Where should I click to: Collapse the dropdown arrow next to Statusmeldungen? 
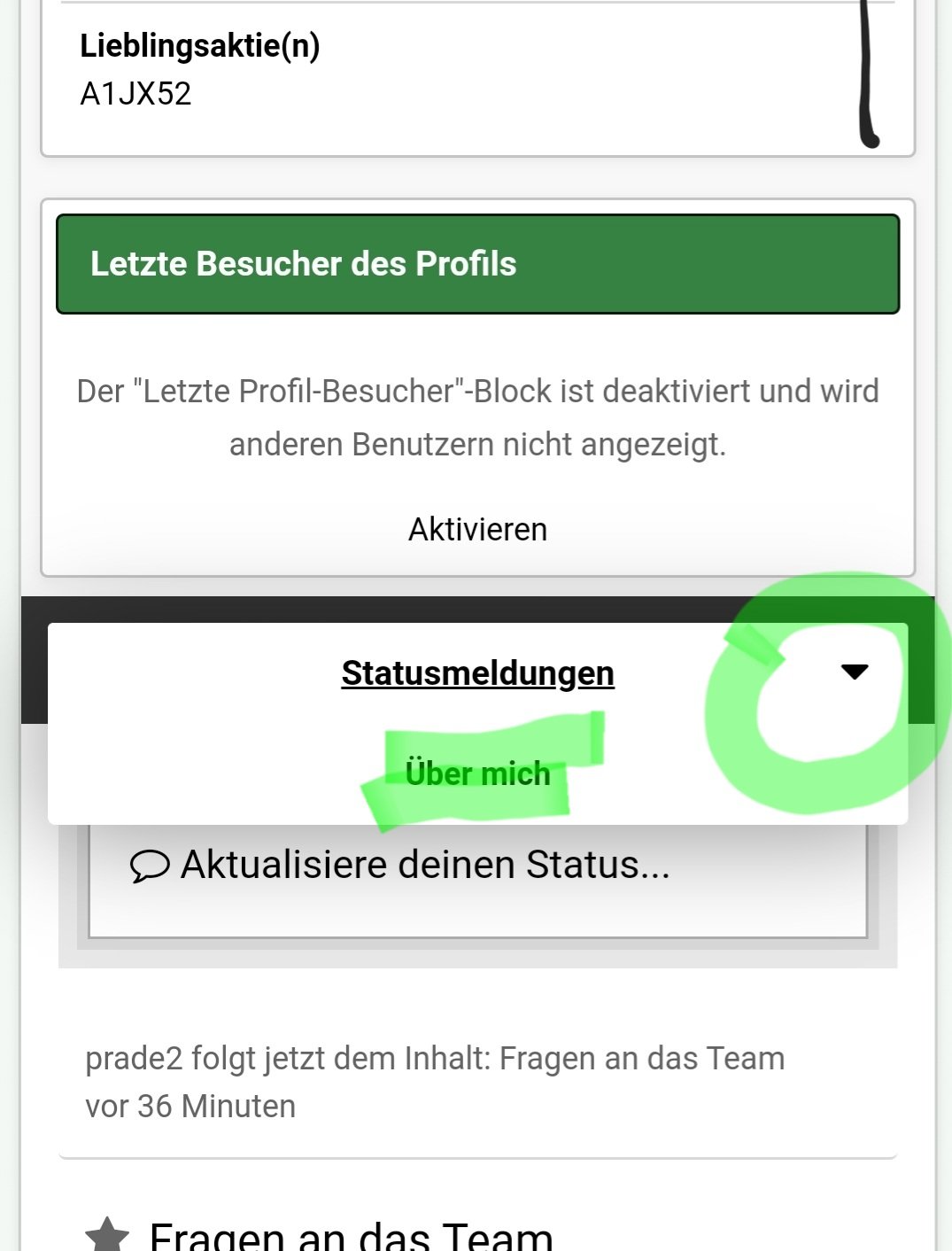coord(854,672)
